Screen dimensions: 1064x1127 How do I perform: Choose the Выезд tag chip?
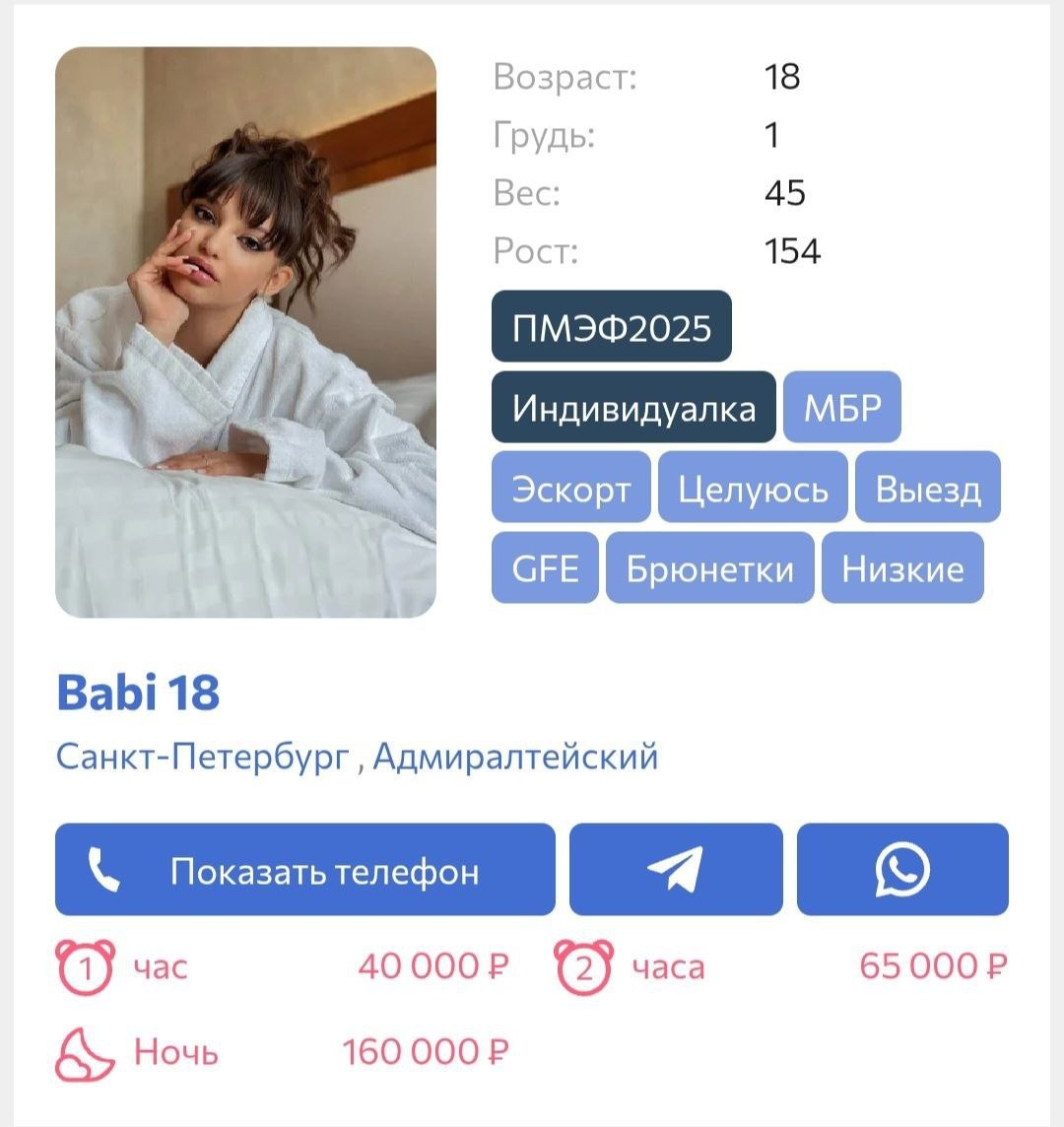pyautogui.click(x=927, y=488)
